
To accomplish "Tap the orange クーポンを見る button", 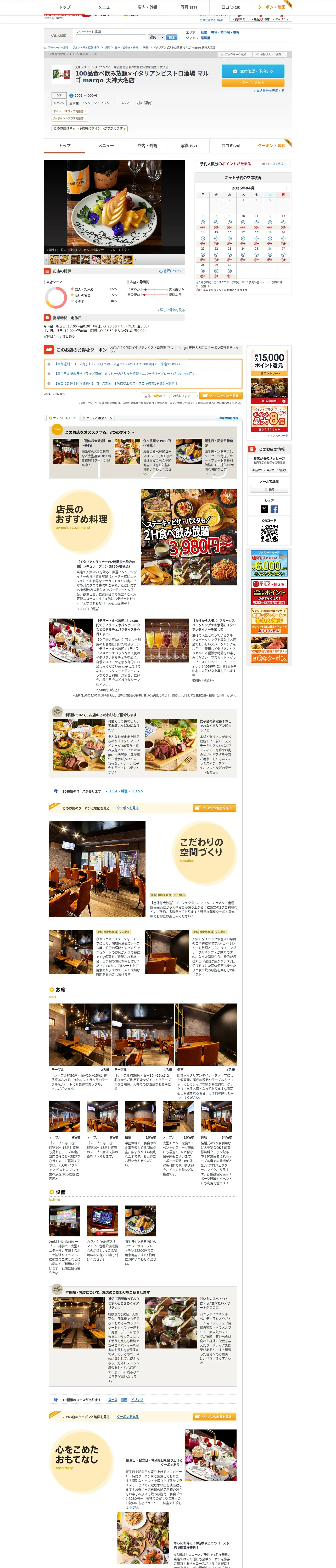I will [x=253, y=82].
